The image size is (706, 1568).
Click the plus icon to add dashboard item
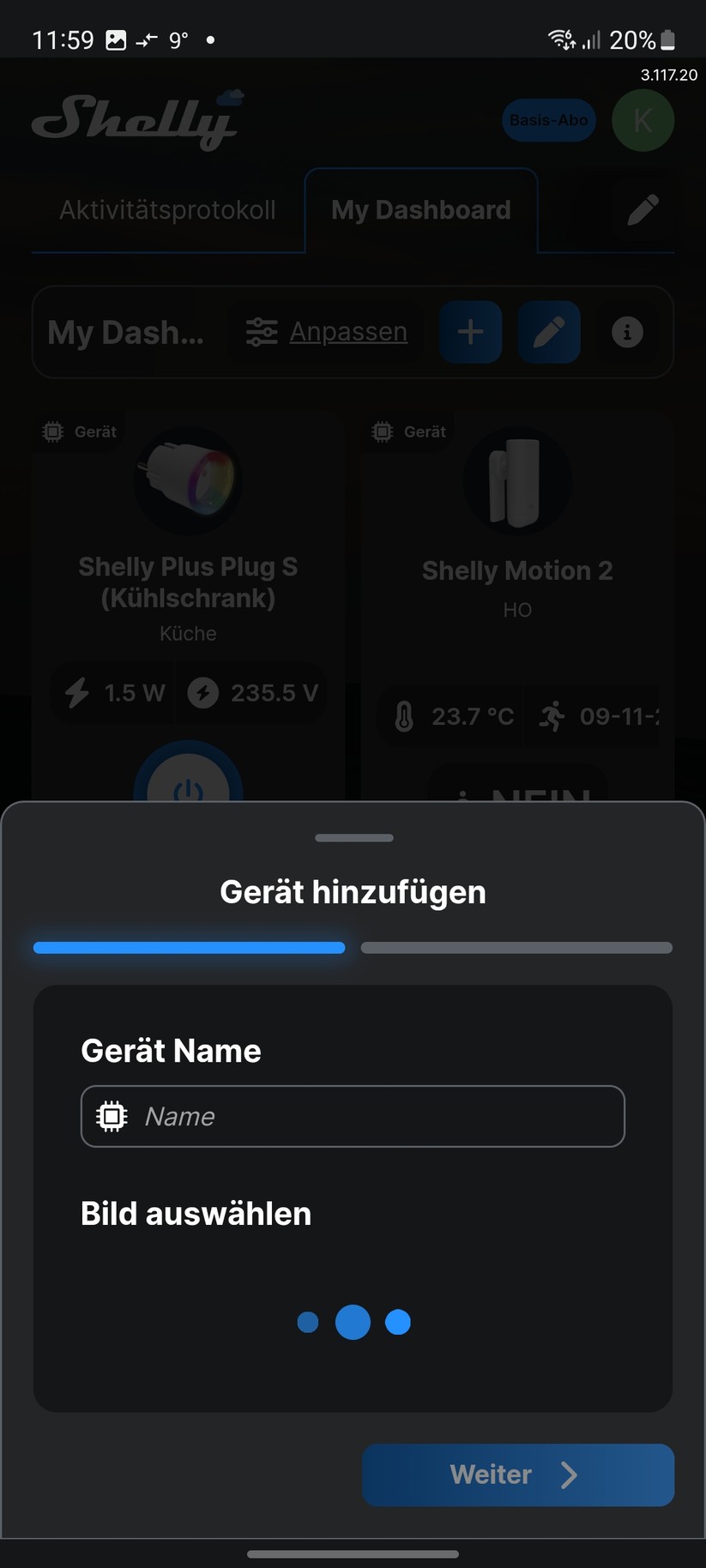point(470,332)
